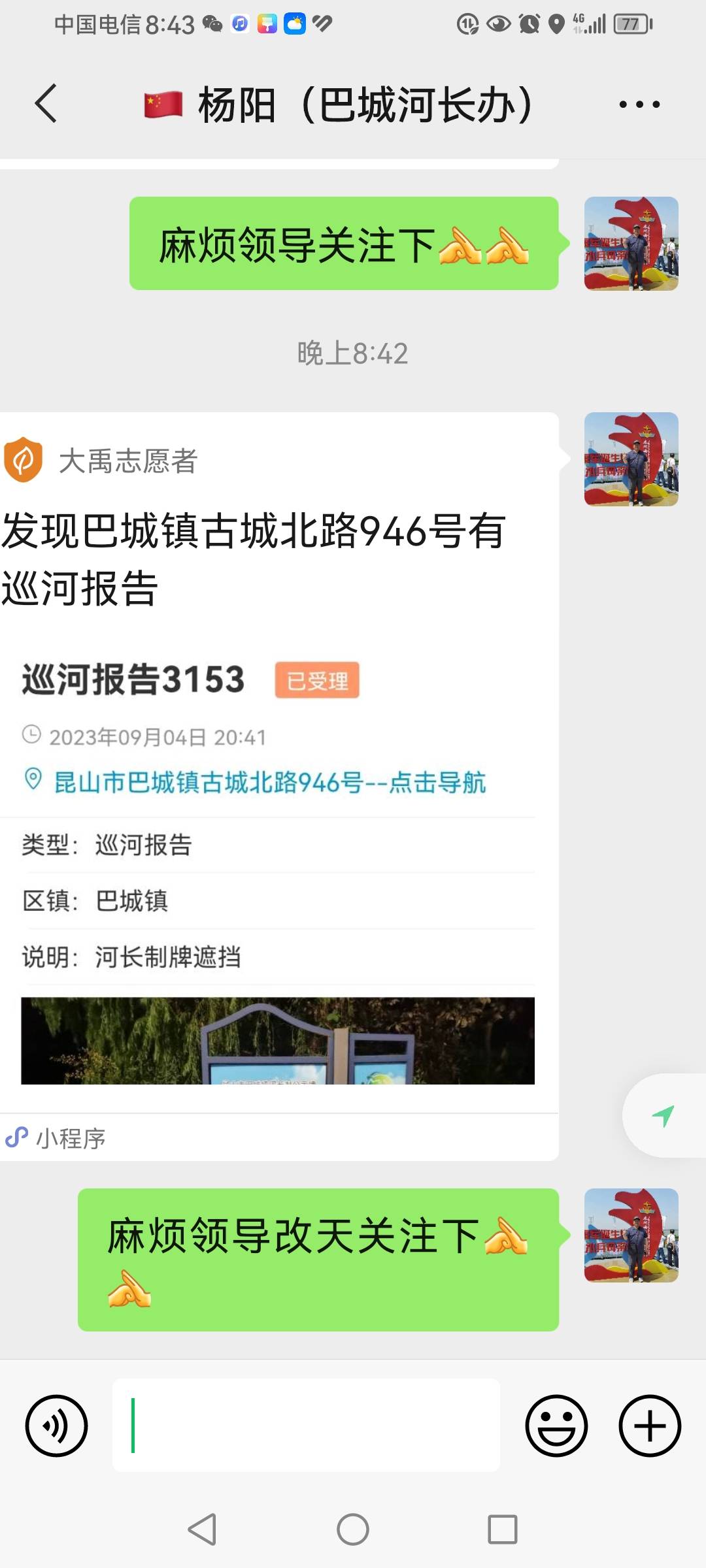Go back to the chat list

pos(46,103)
